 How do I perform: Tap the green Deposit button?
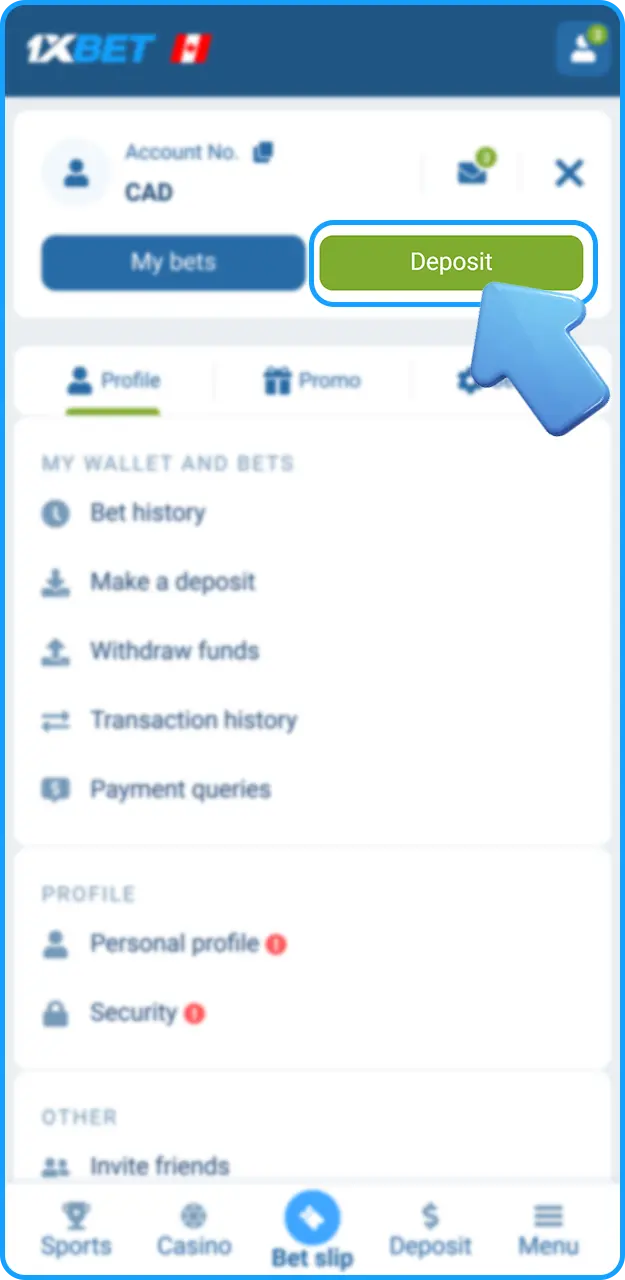[x=451, y=263]
